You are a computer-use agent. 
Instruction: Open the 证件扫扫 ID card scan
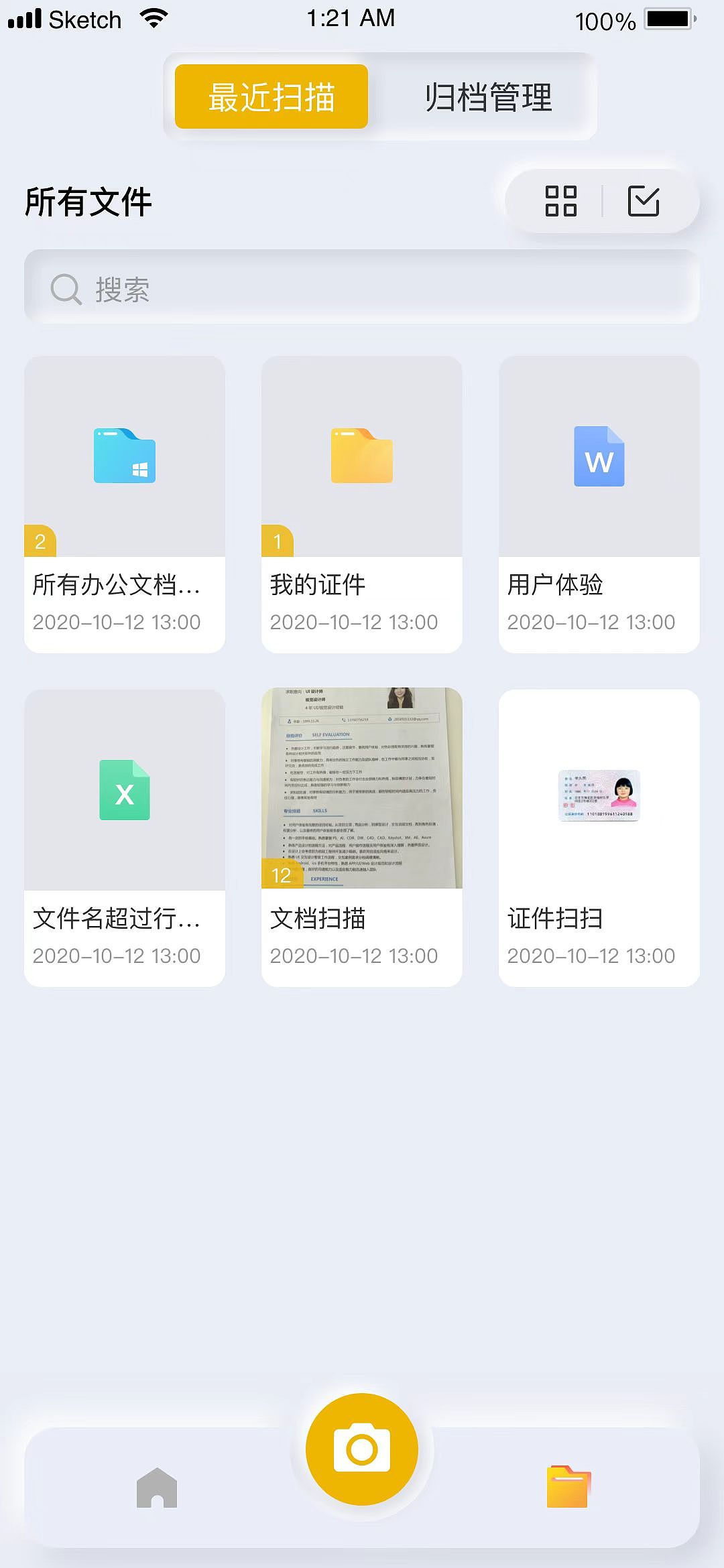click(x=599, y=838)
